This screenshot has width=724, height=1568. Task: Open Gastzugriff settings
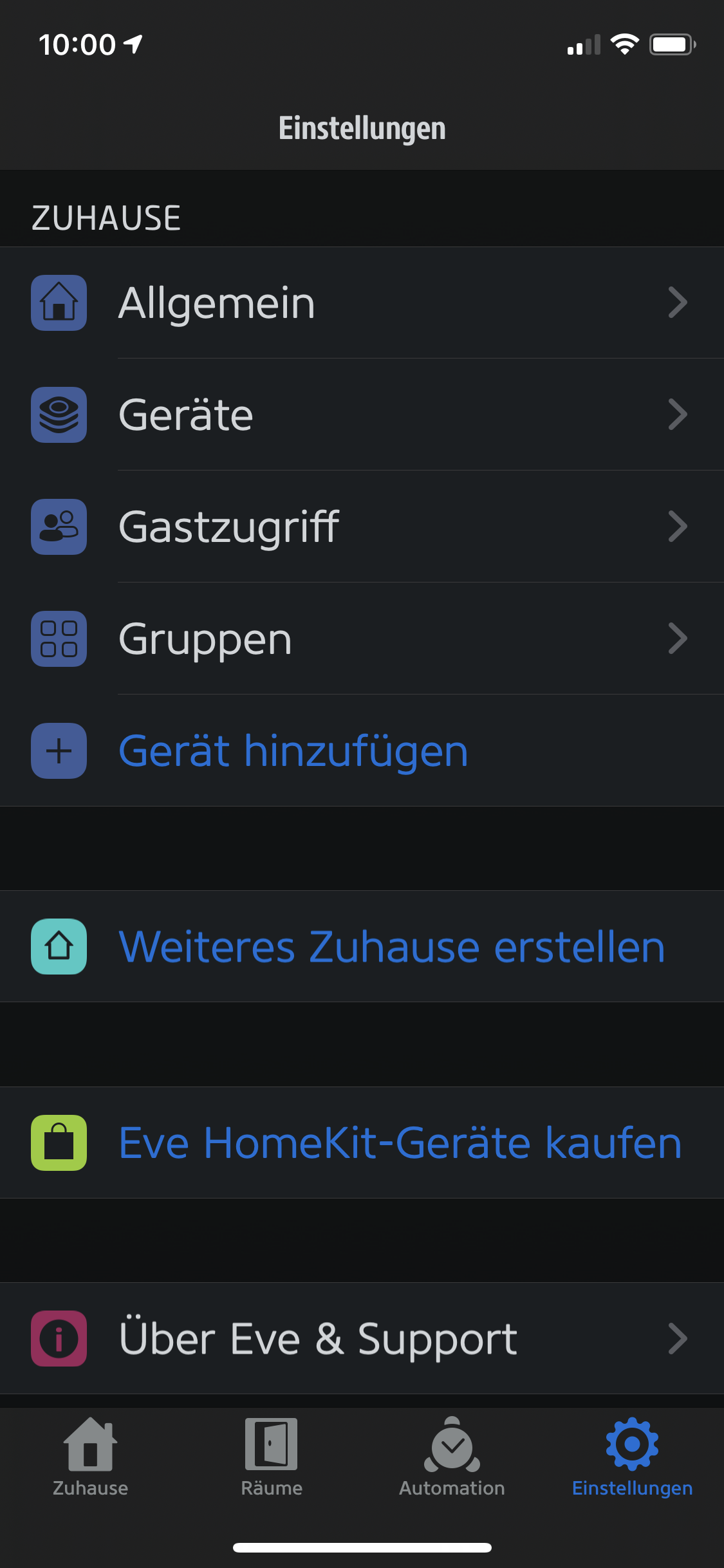tap(360, 527)
